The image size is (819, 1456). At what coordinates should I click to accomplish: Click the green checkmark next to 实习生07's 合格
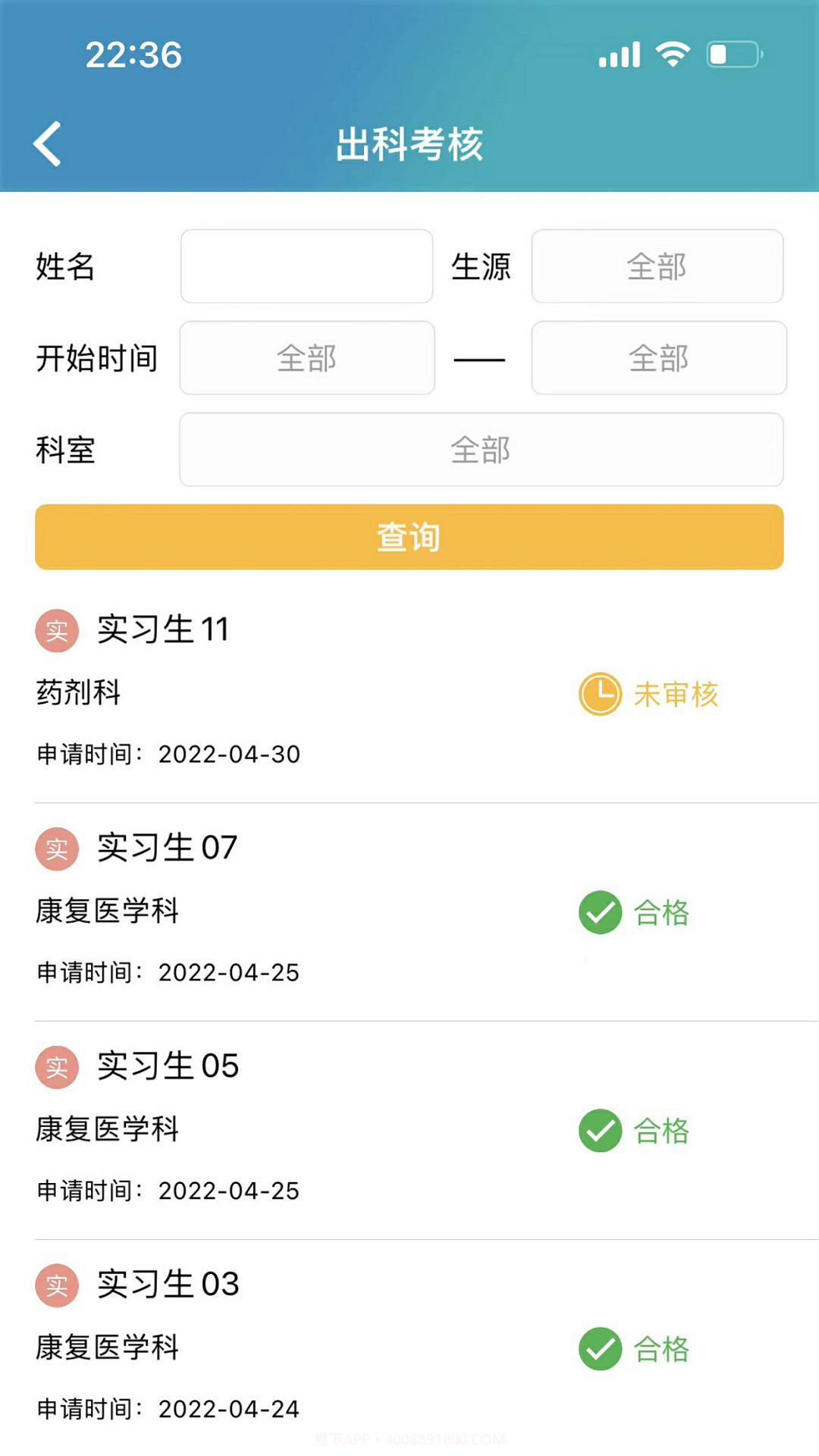click(599, 912)
